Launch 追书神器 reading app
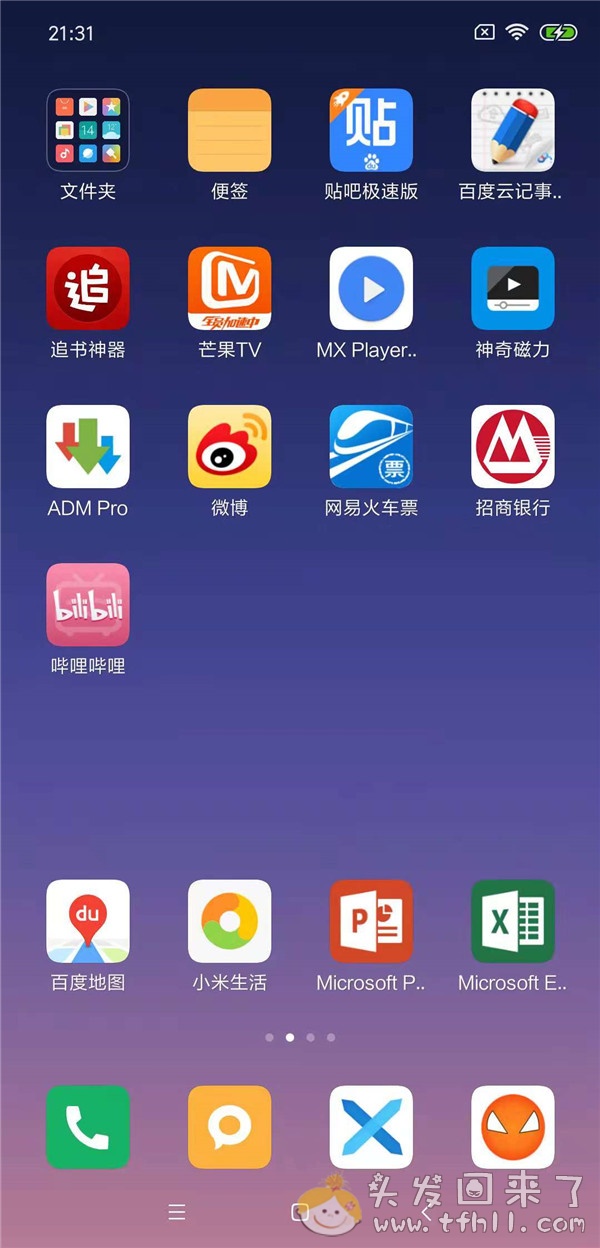 (x=88, y=288)
